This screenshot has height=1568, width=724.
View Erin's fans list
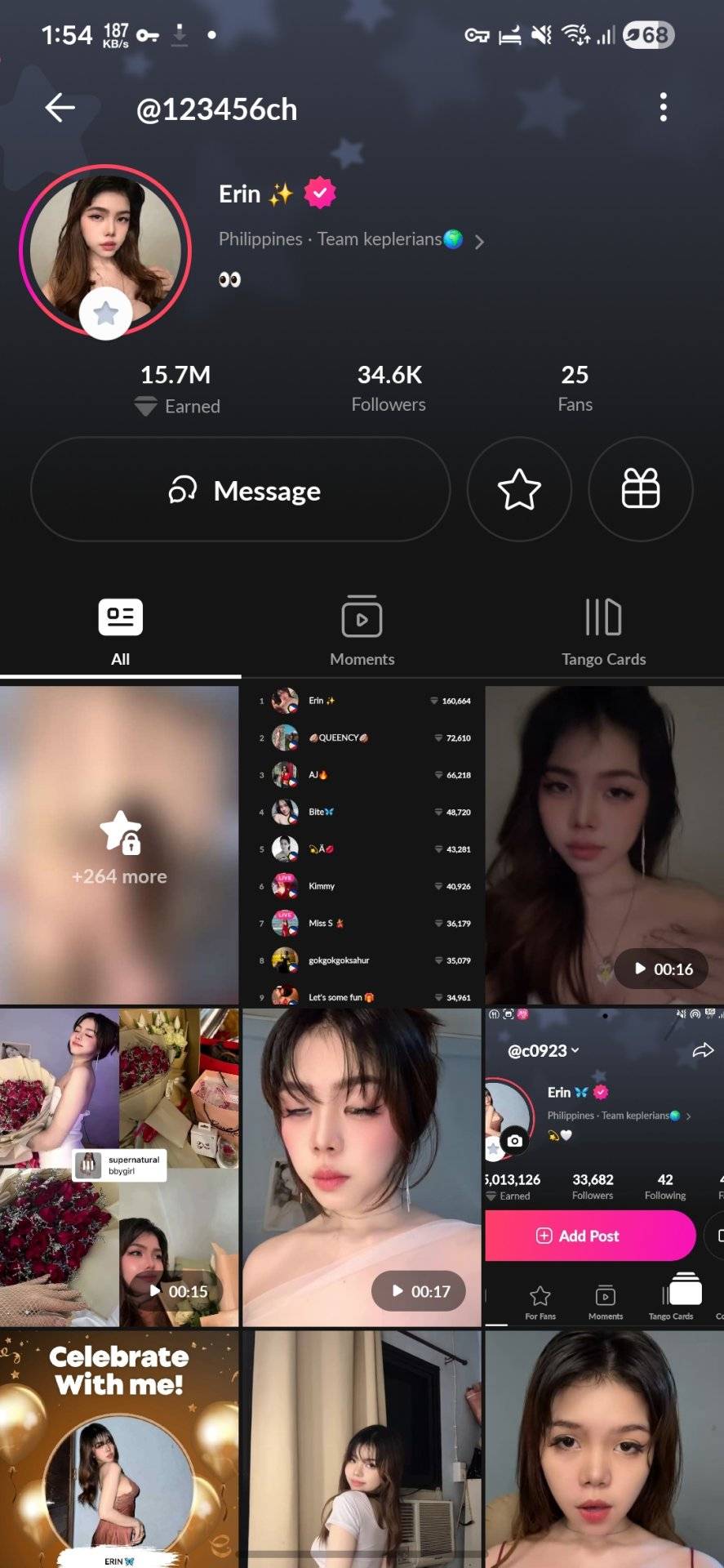click(575, 387)
